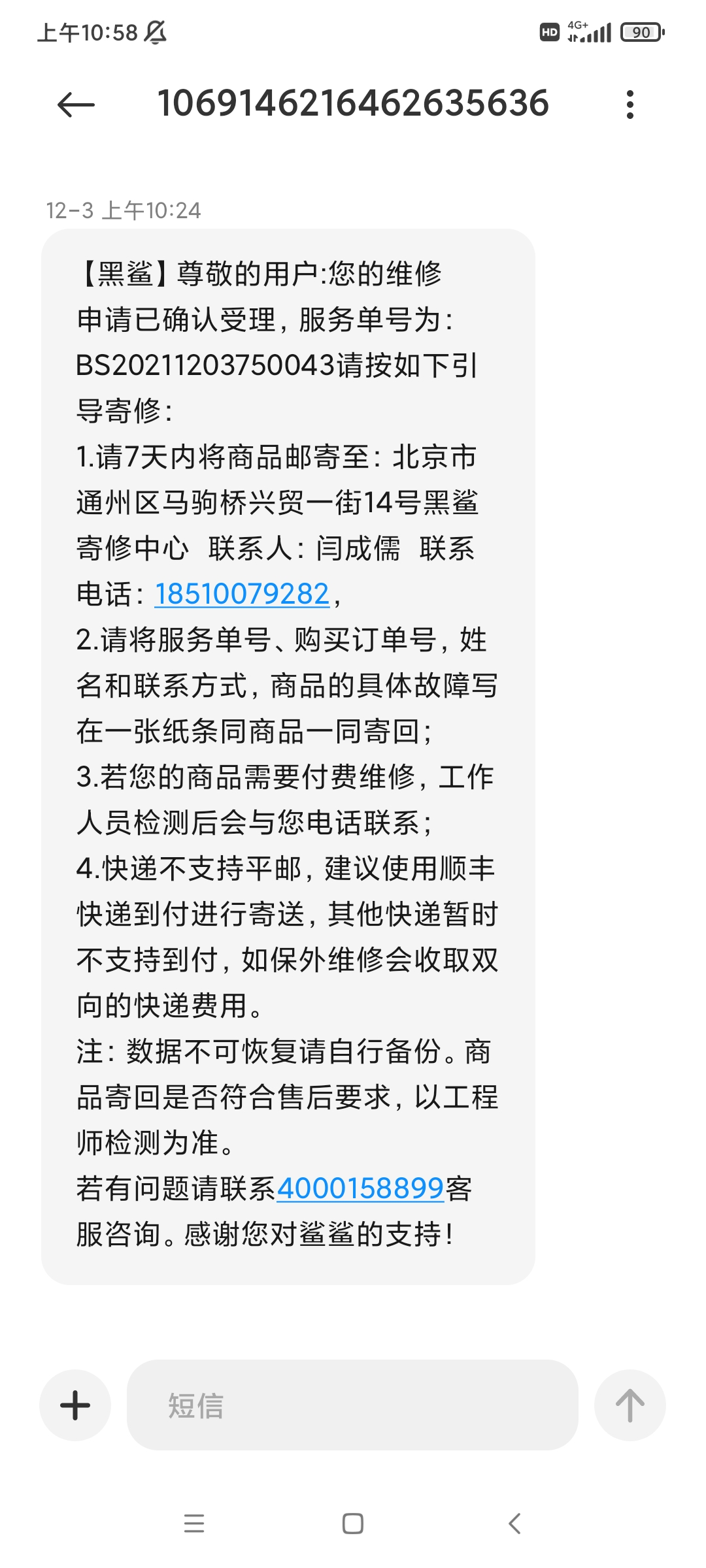This screenshot has width=706, height=1568.
Task: Go to home screen via navigation bar
Action: pyautogui.click(x=353, y=1524)
